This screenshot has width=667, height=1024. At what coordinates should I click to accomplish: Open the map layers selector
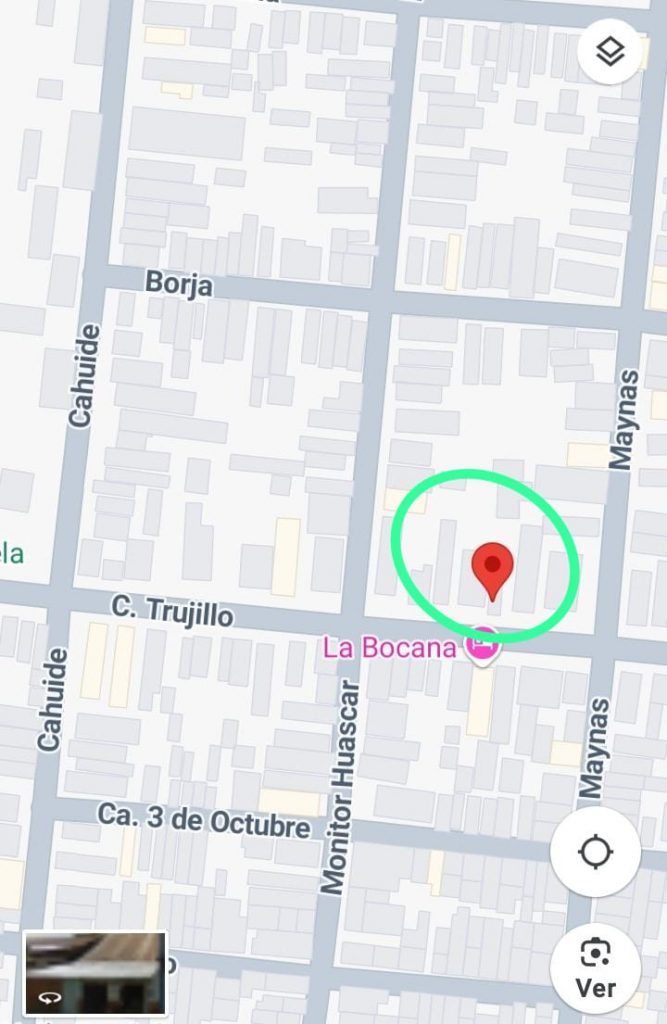610,50
